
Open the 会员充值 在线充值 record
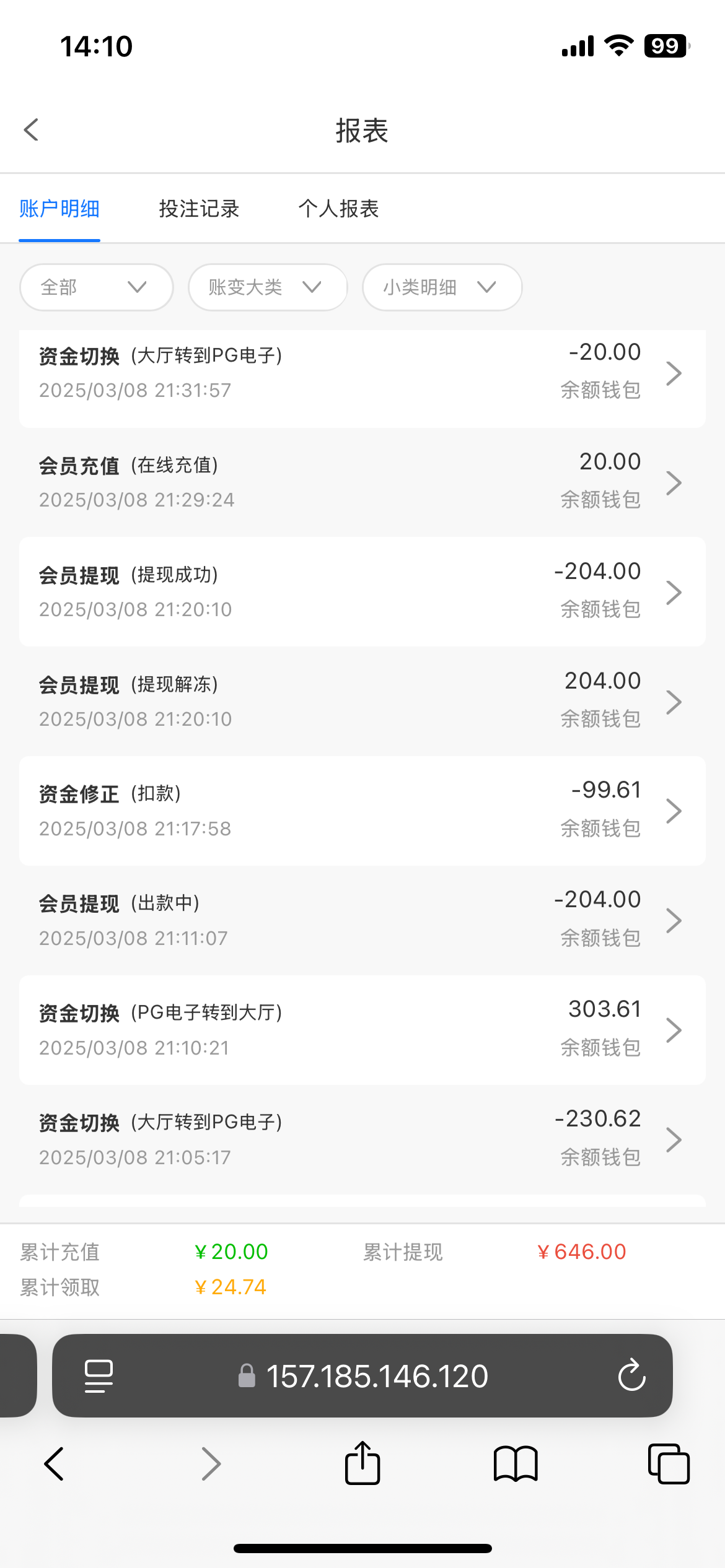(x=362, y=482)
